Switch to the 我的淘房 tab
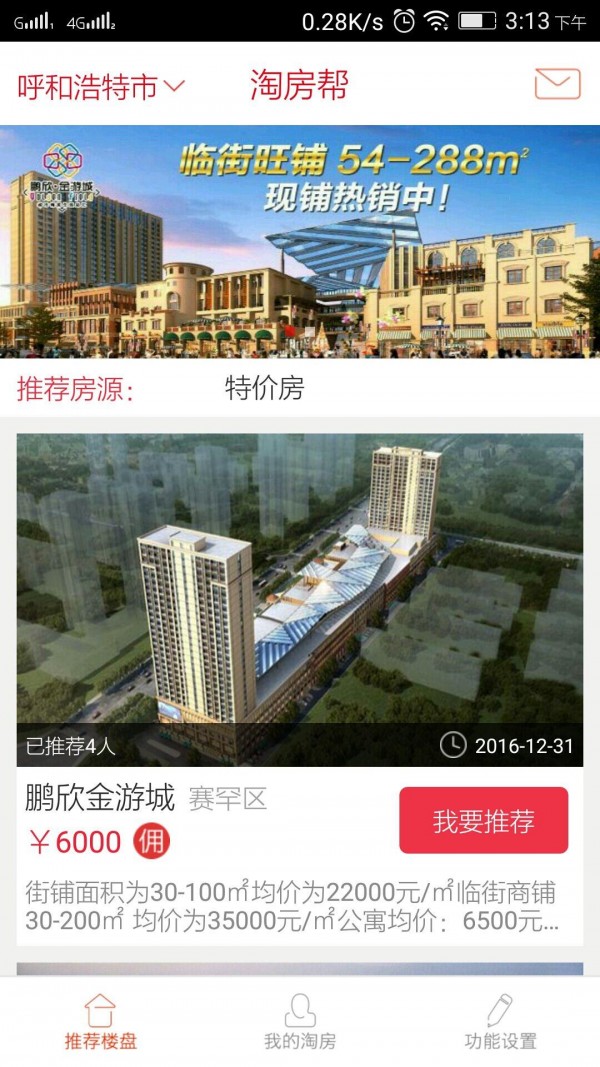The width and height of the screenshot is (600, 1067). 300,1022
